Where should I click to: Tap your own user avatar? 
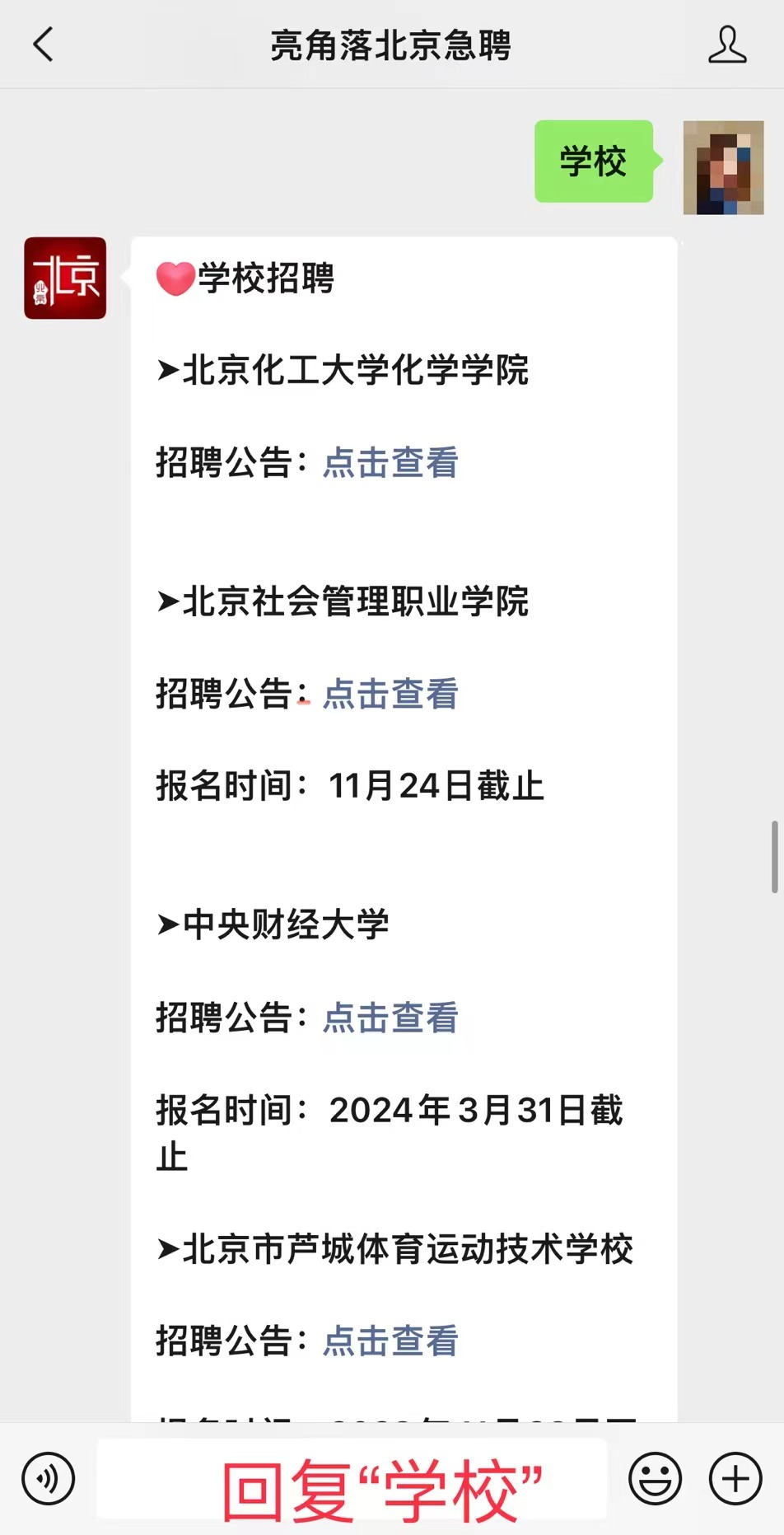(723, 168)
